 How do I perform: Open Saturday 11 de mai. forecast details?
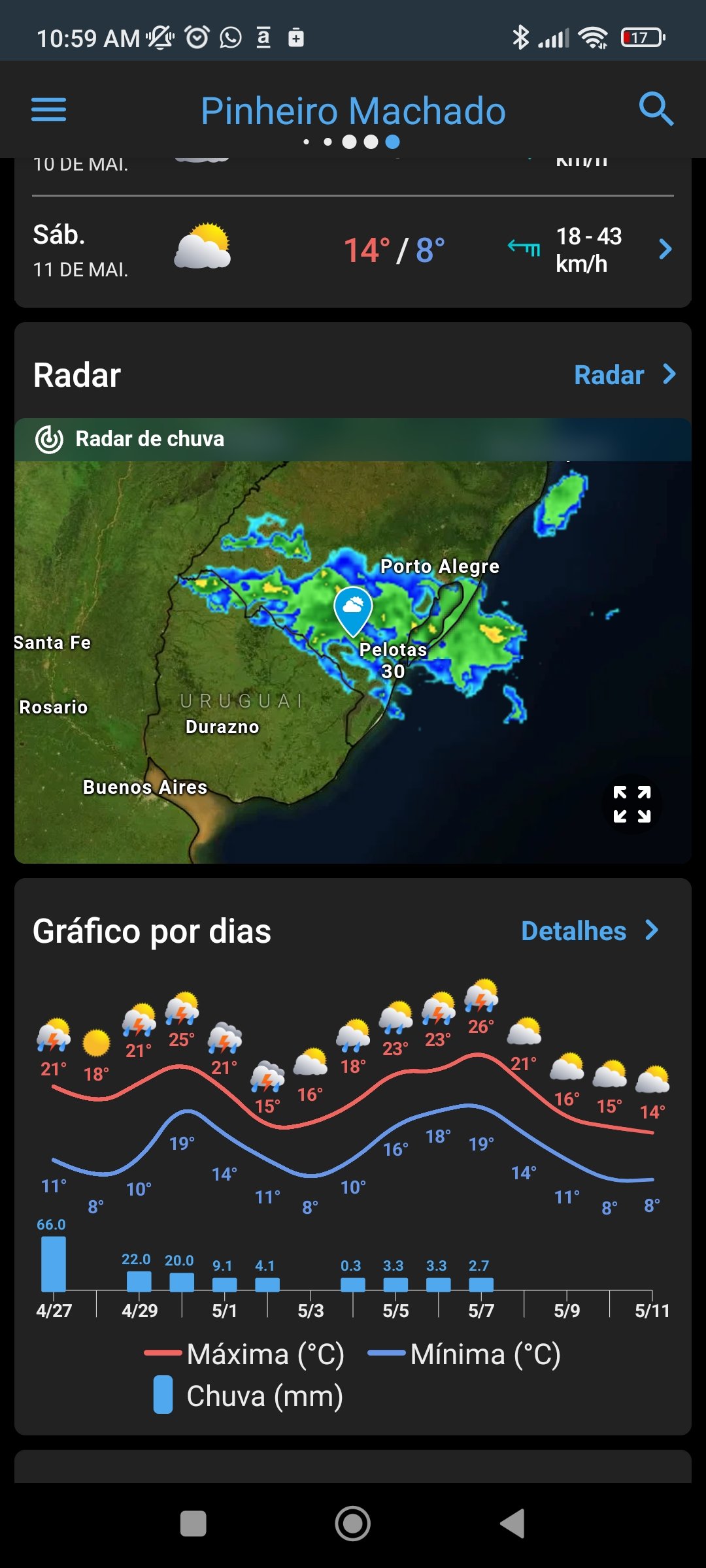(x=665, y=250)
